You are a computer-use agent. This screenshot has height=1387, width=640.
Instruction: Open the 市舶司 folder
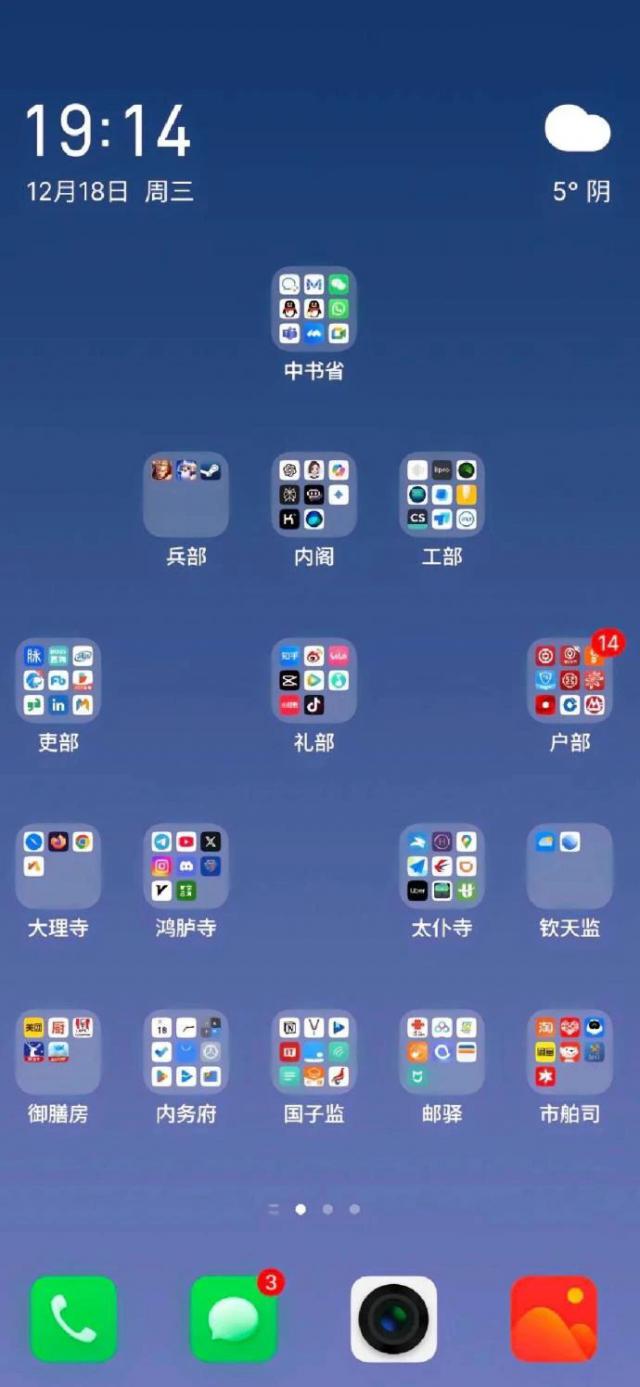tap(570, 1052)
